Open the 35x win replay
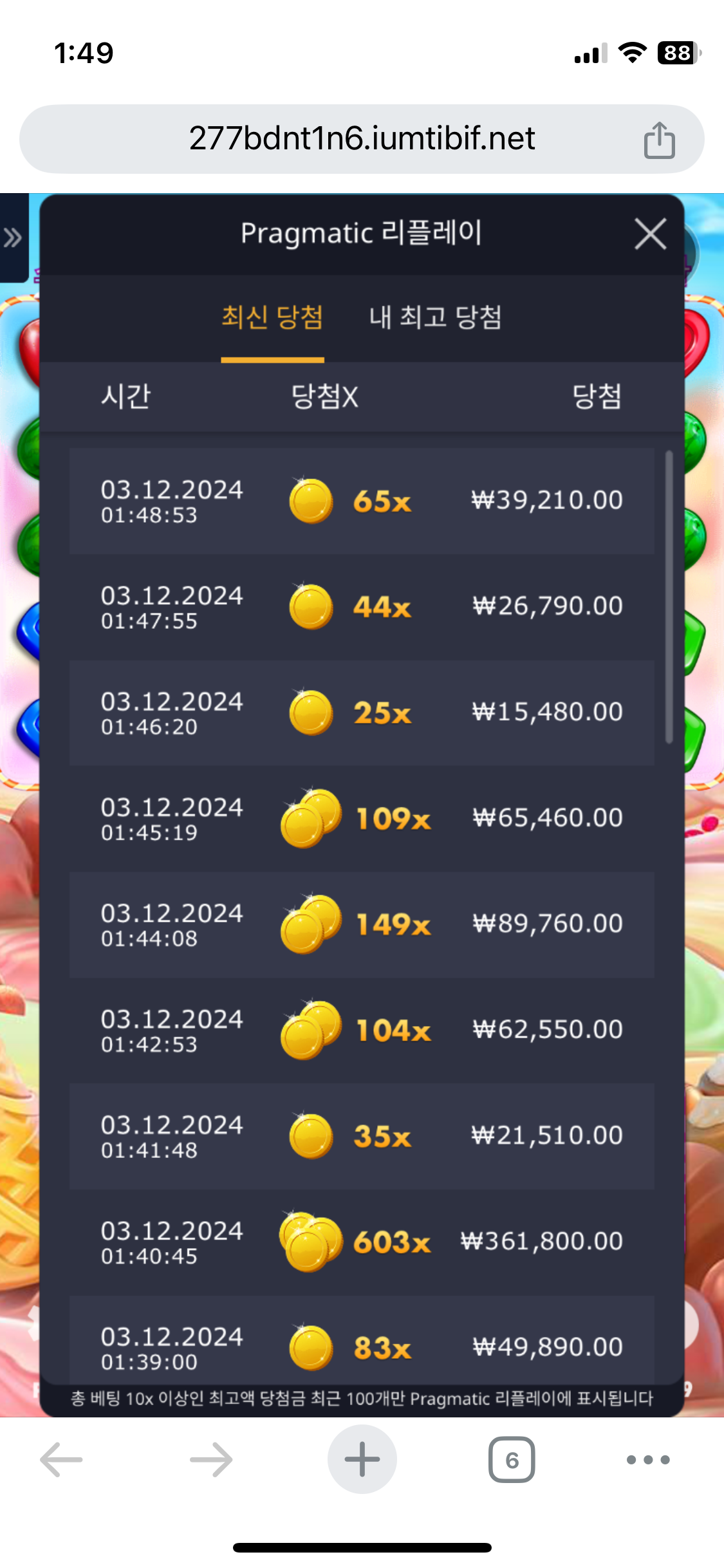 tap(362, 1136)
